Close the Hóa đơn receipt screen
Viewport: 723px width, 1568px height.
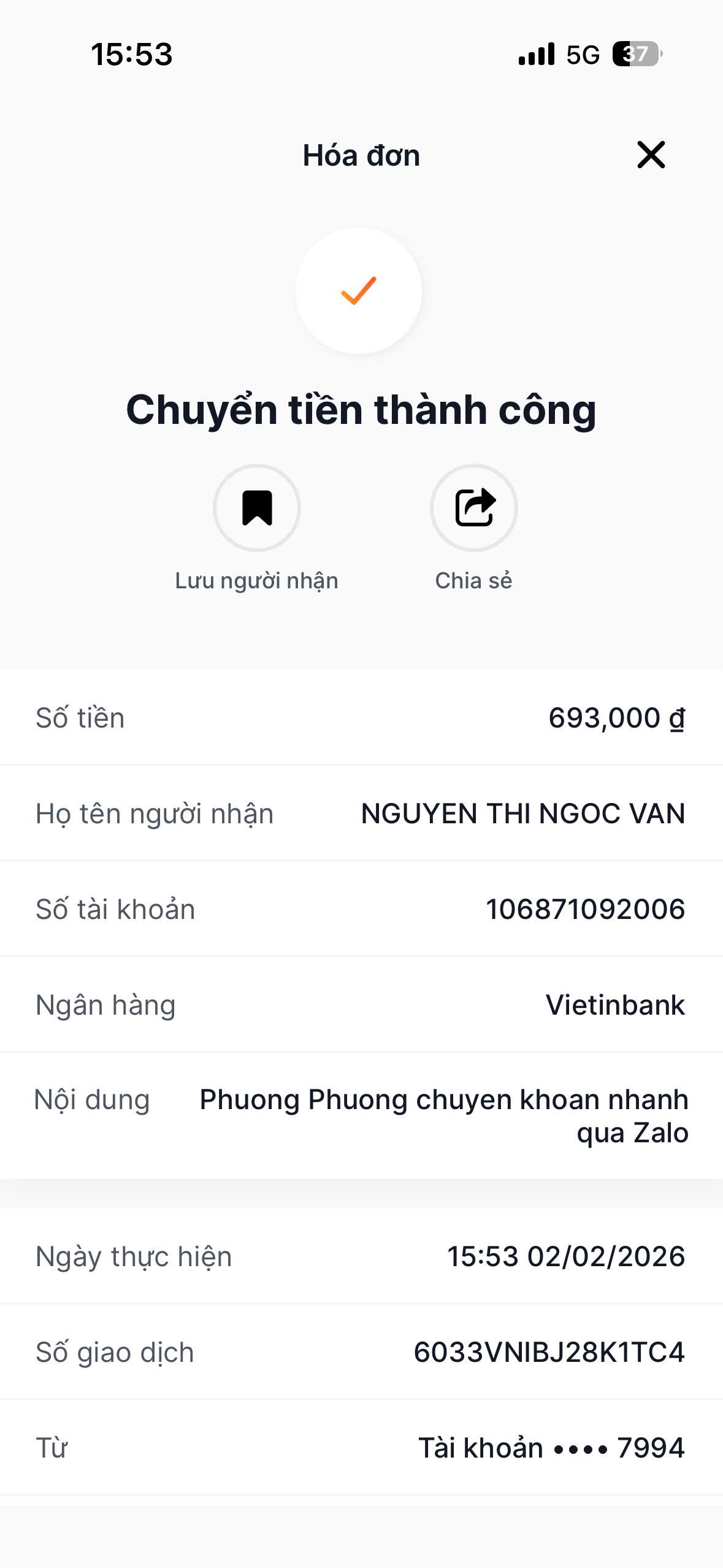[x=651, y=155]
